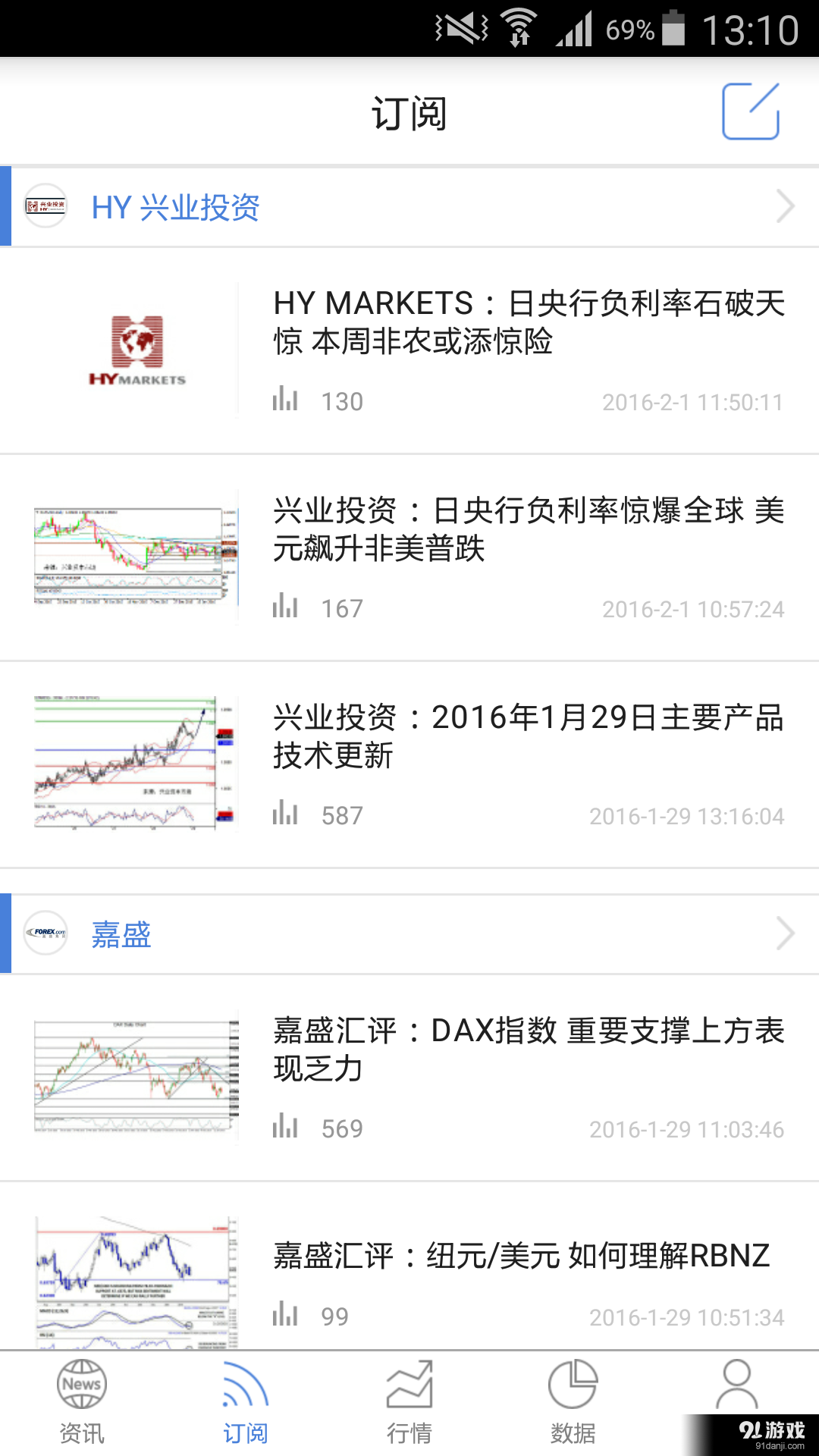Open the compose/edit icon at top right
The height and width of the screenshot is (1456, 819).
pos(749,112)
